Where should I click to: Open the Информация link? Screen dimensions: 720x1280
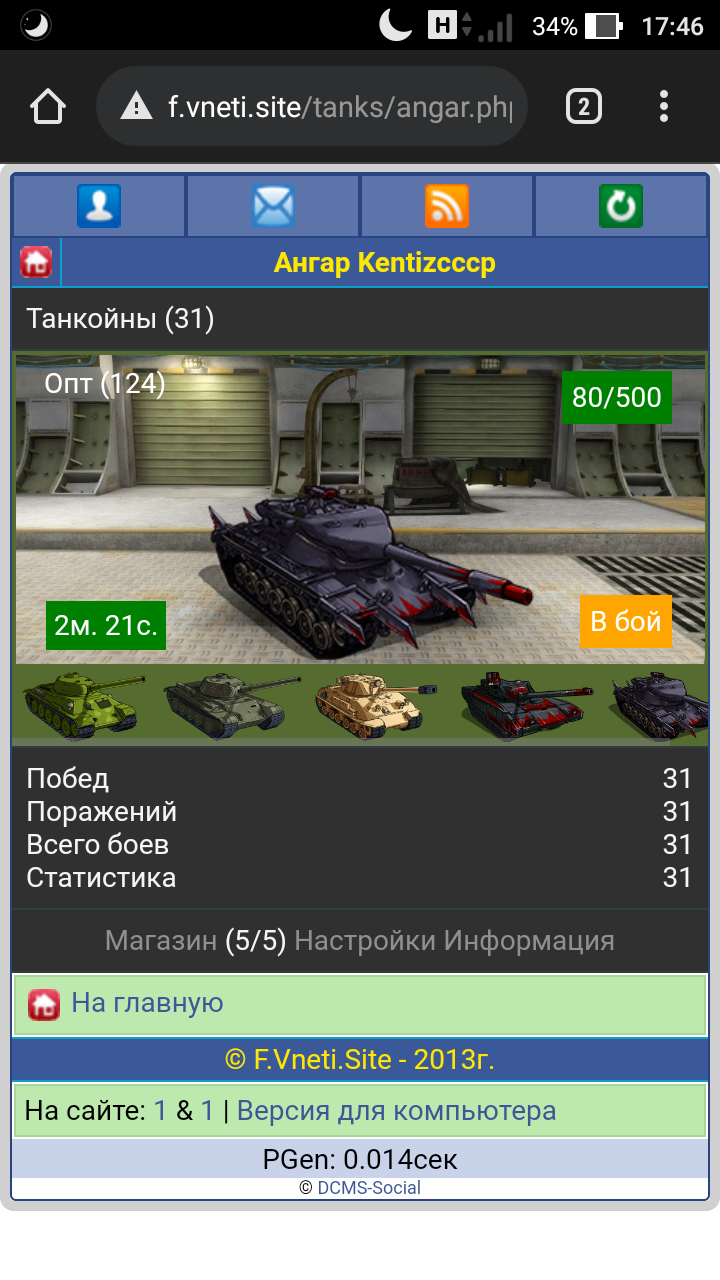pos(529,941)
